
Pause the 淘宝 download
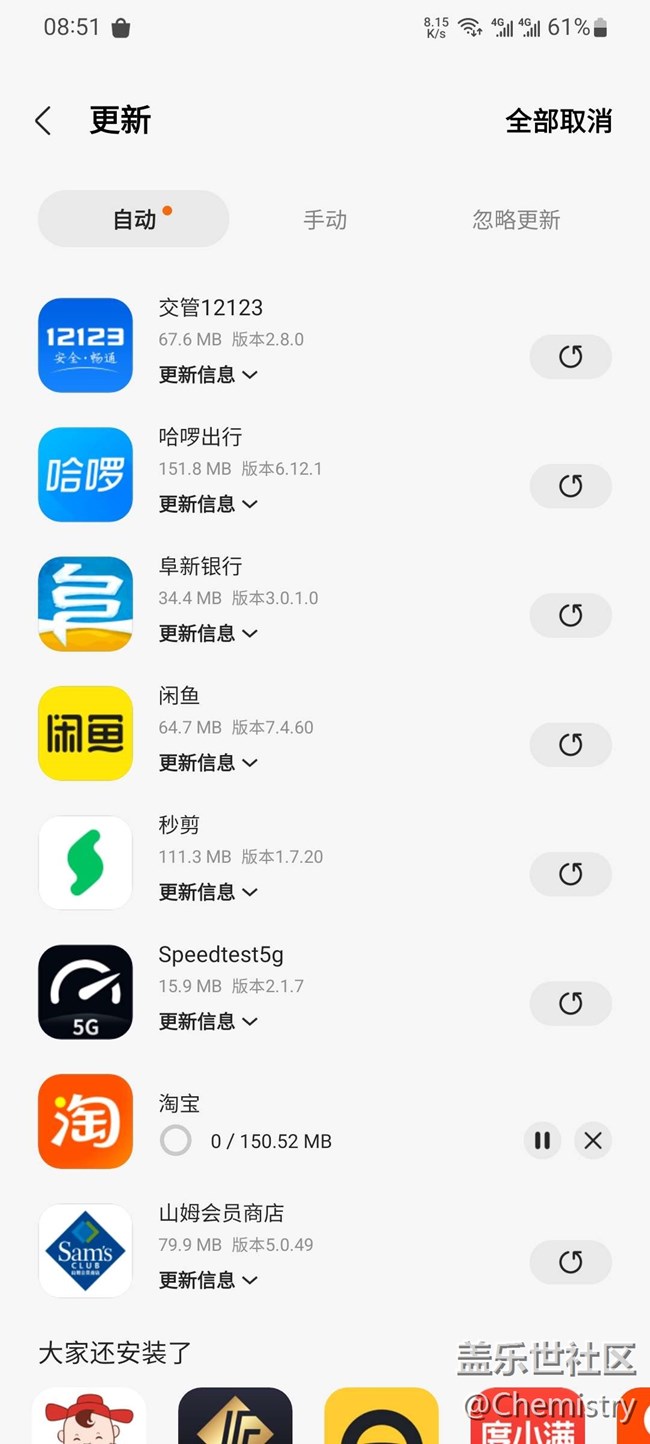(x=542, y=1140)
